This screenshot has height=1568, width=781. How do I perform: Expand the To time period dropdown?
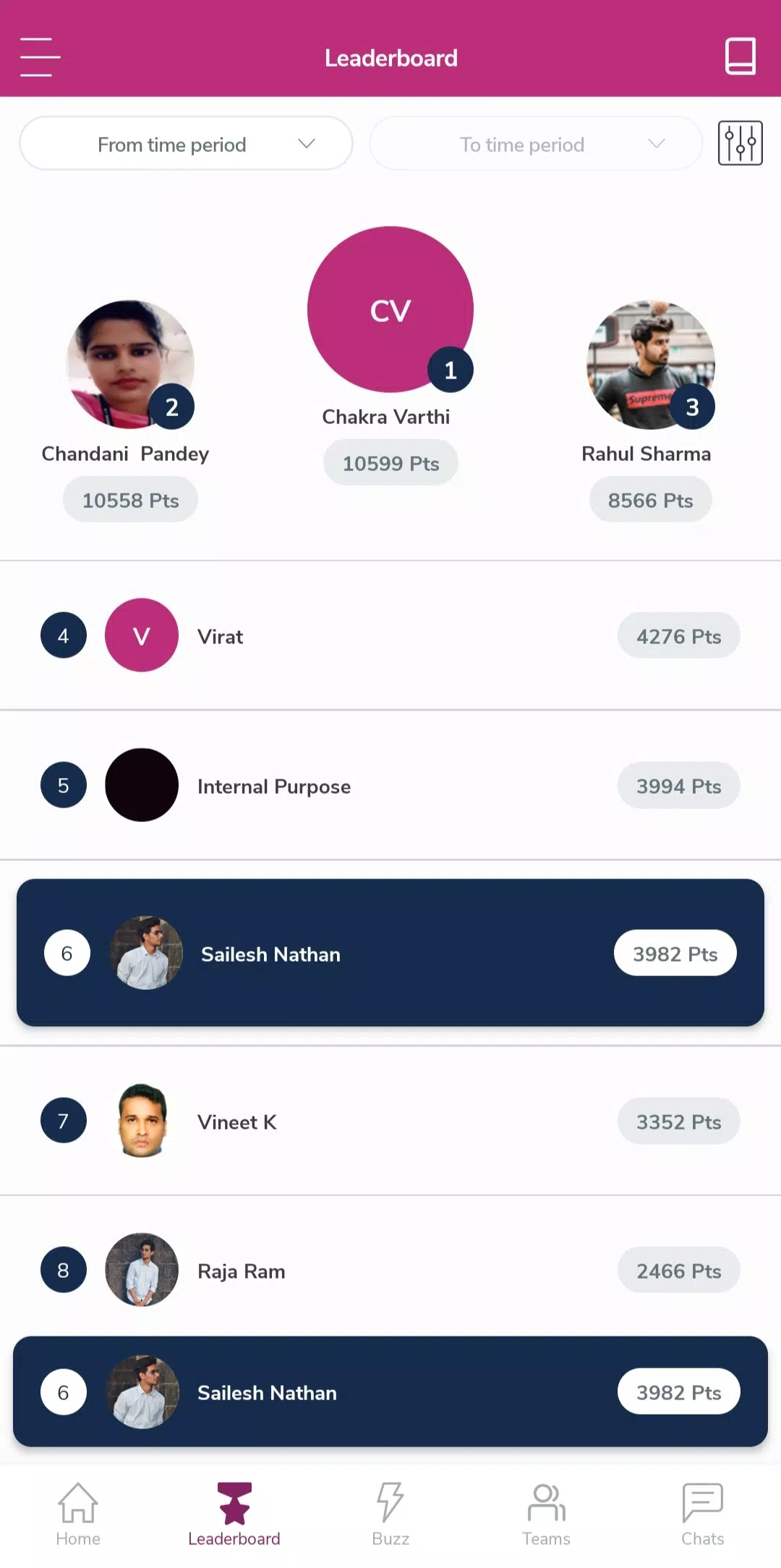tap(536, 144)
